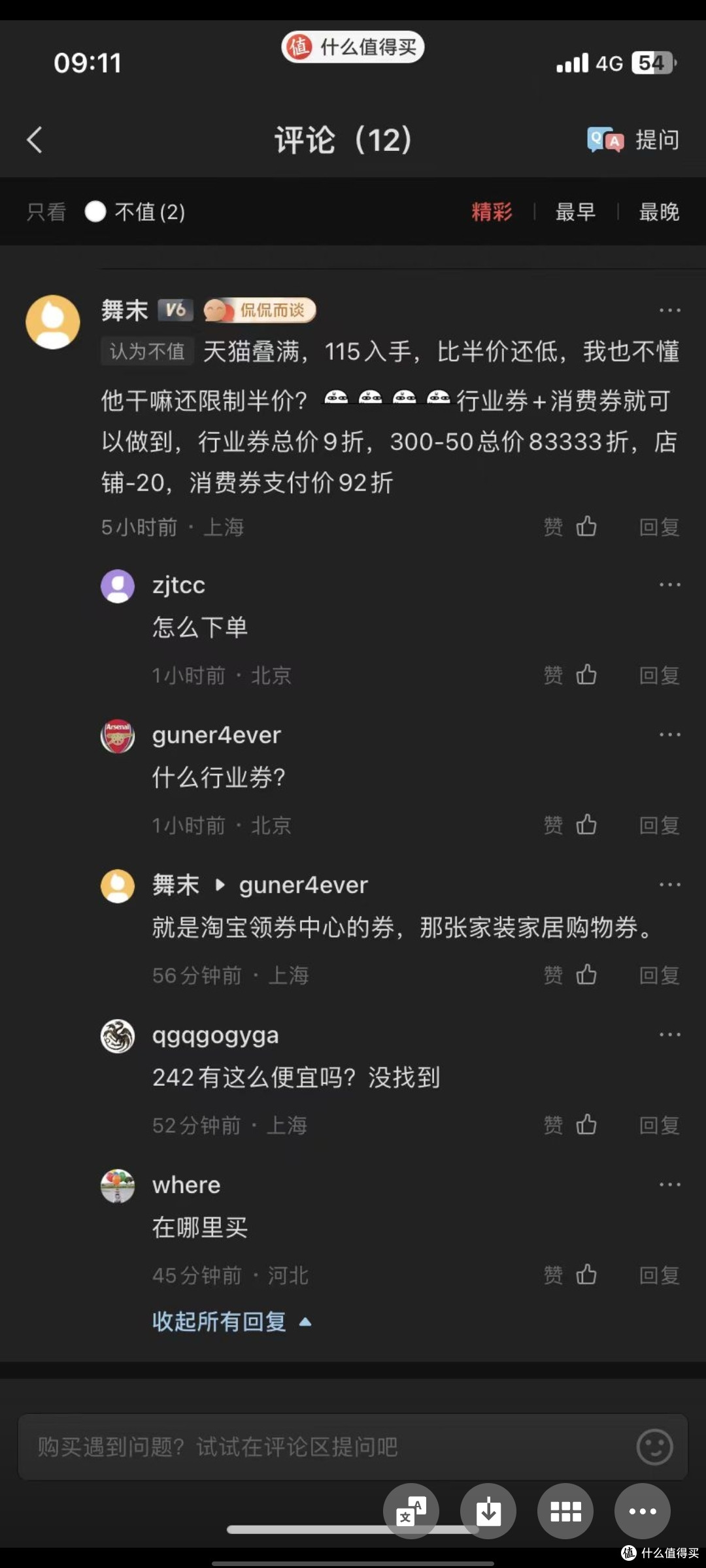
Task: Tap the smiley emoji icon in comment box
Action: click(654, 1446)
